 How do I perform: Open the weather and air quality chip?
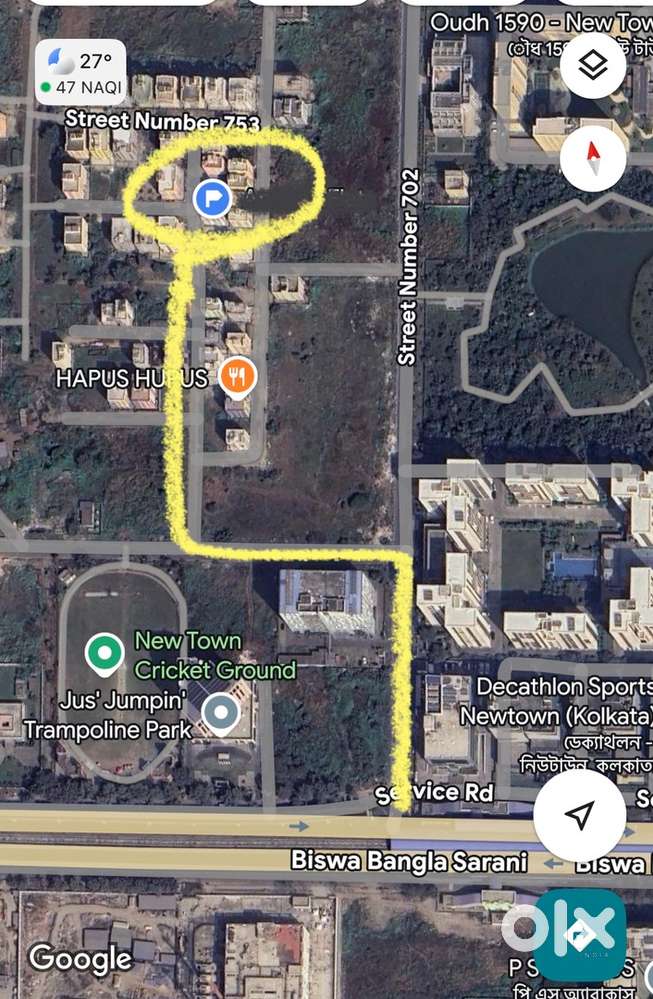(81, 73)
